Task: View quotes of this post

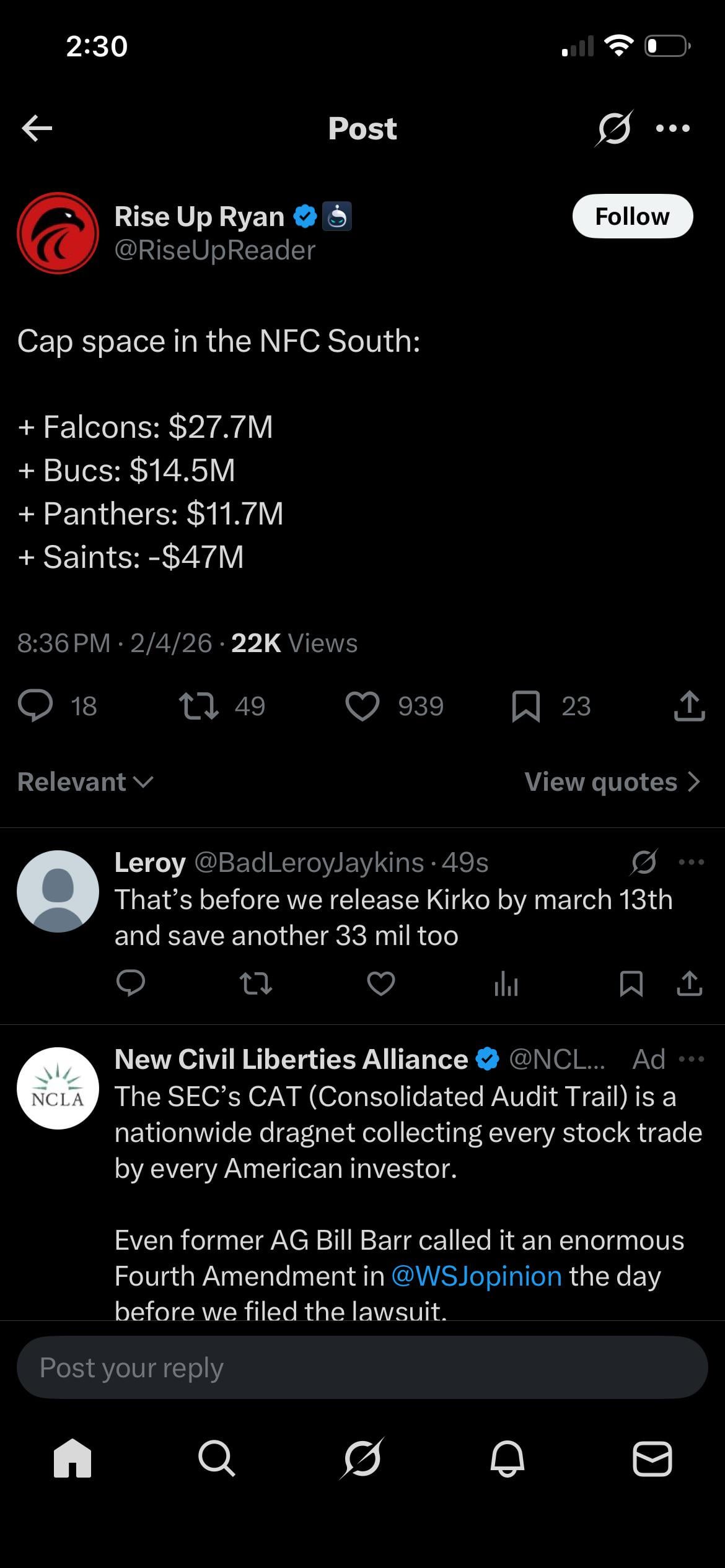Action: point(612,782)
